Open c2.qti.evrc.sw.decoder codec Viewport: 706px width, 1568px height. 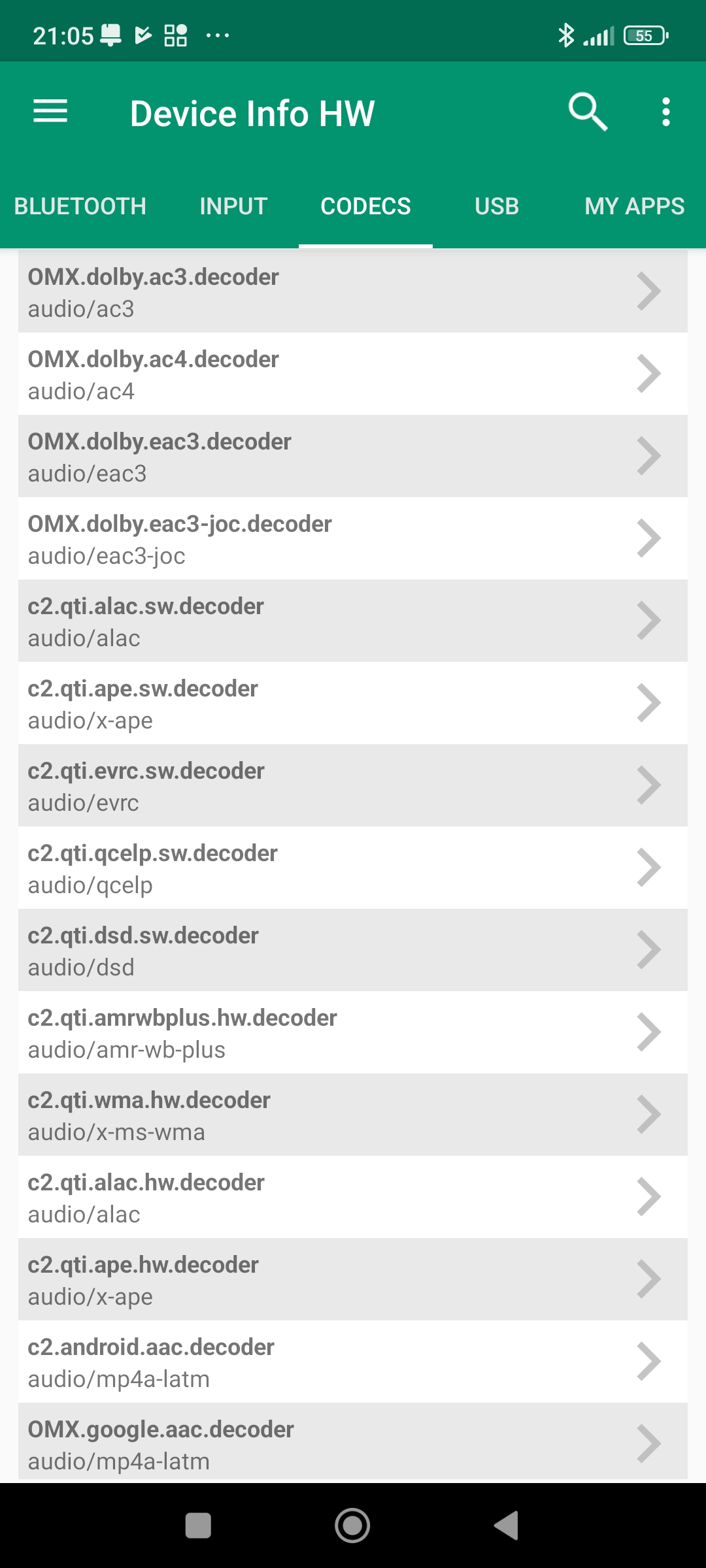(x=353, y=786)
